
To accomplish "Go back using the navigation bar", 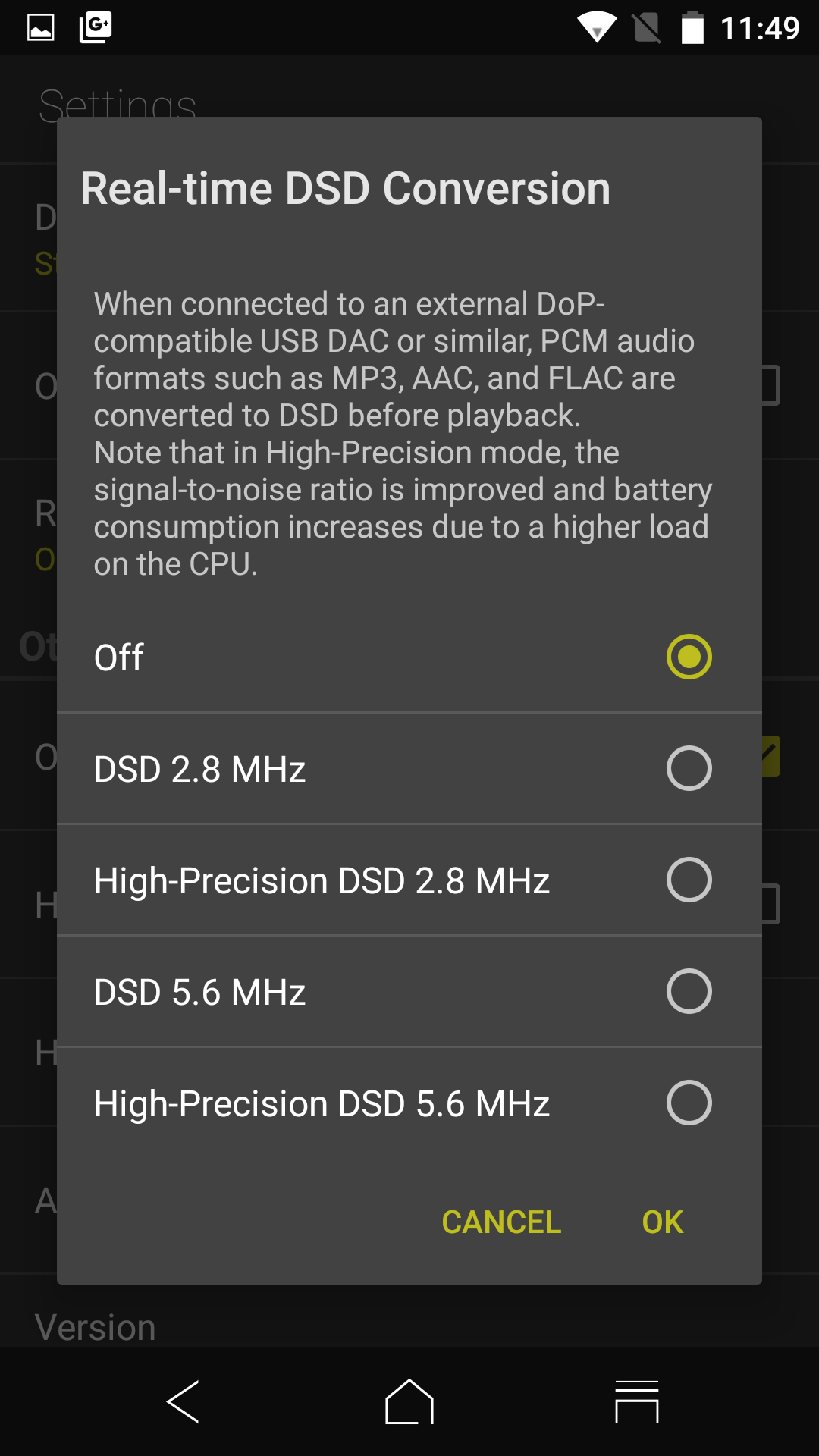I will pyautogui.click(x=183, y=1401).
